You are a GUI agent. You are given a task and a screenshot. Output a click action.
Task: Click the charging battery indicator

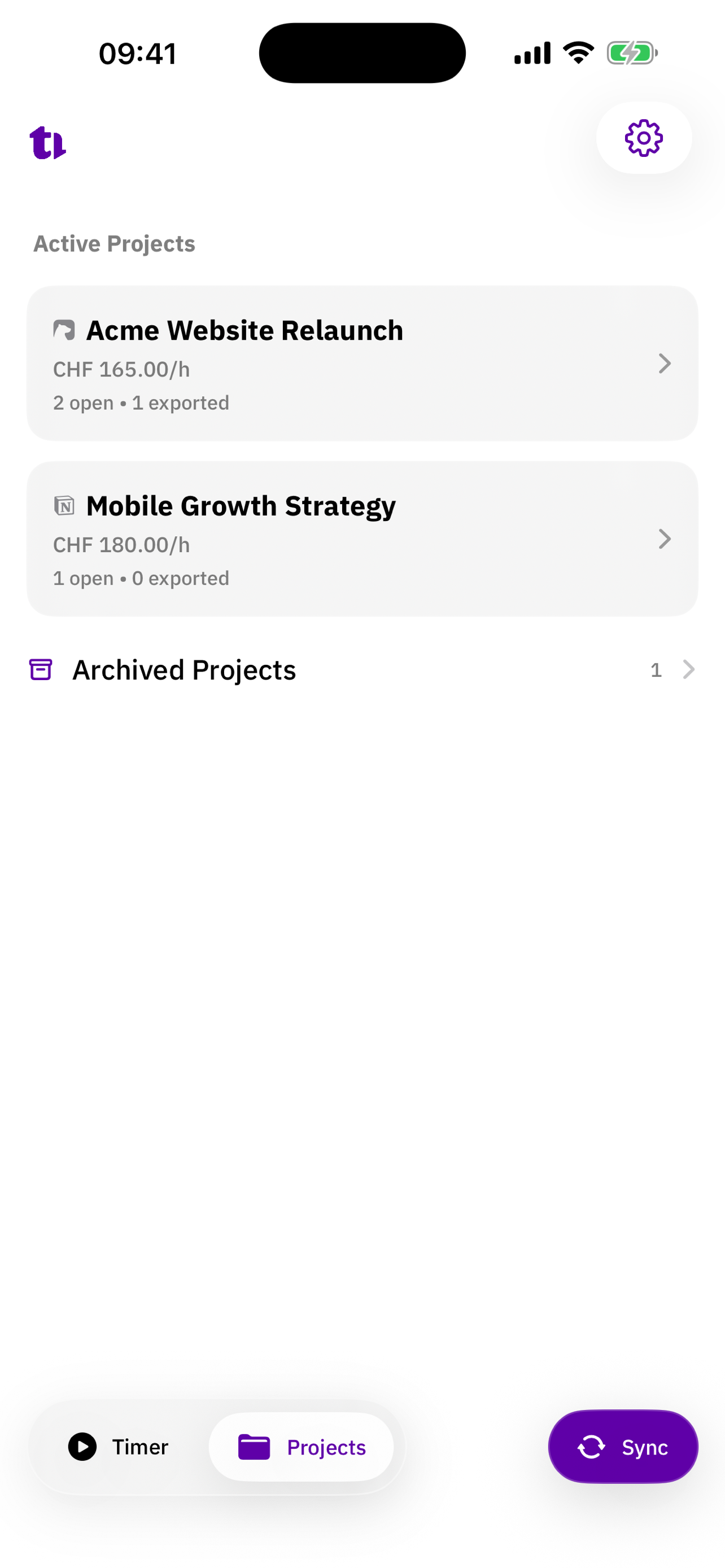(x=630, y=52)
